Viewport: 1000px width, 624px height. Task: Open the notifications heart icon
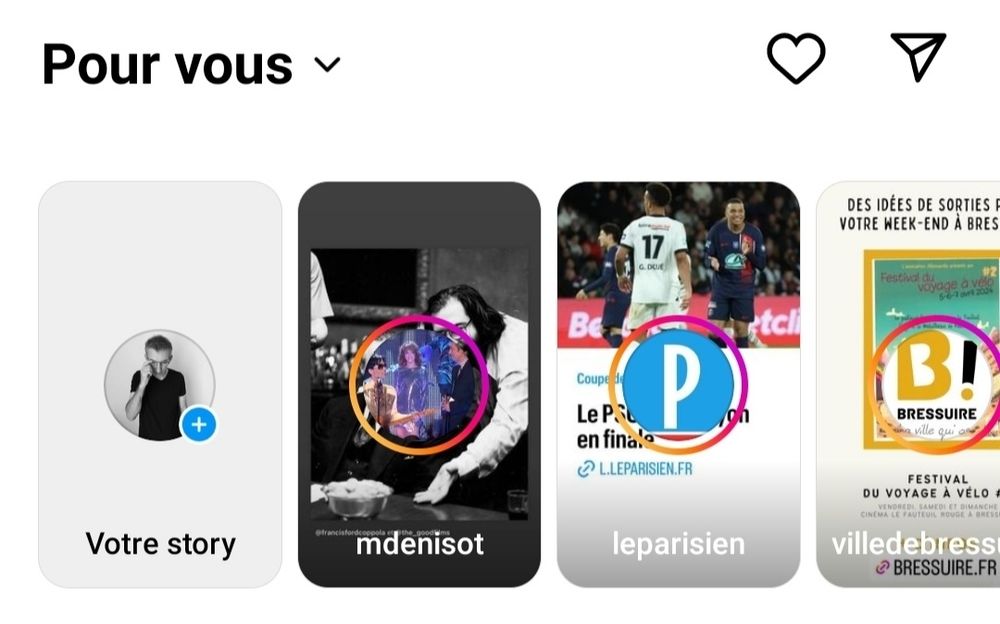tap(796, 58)
